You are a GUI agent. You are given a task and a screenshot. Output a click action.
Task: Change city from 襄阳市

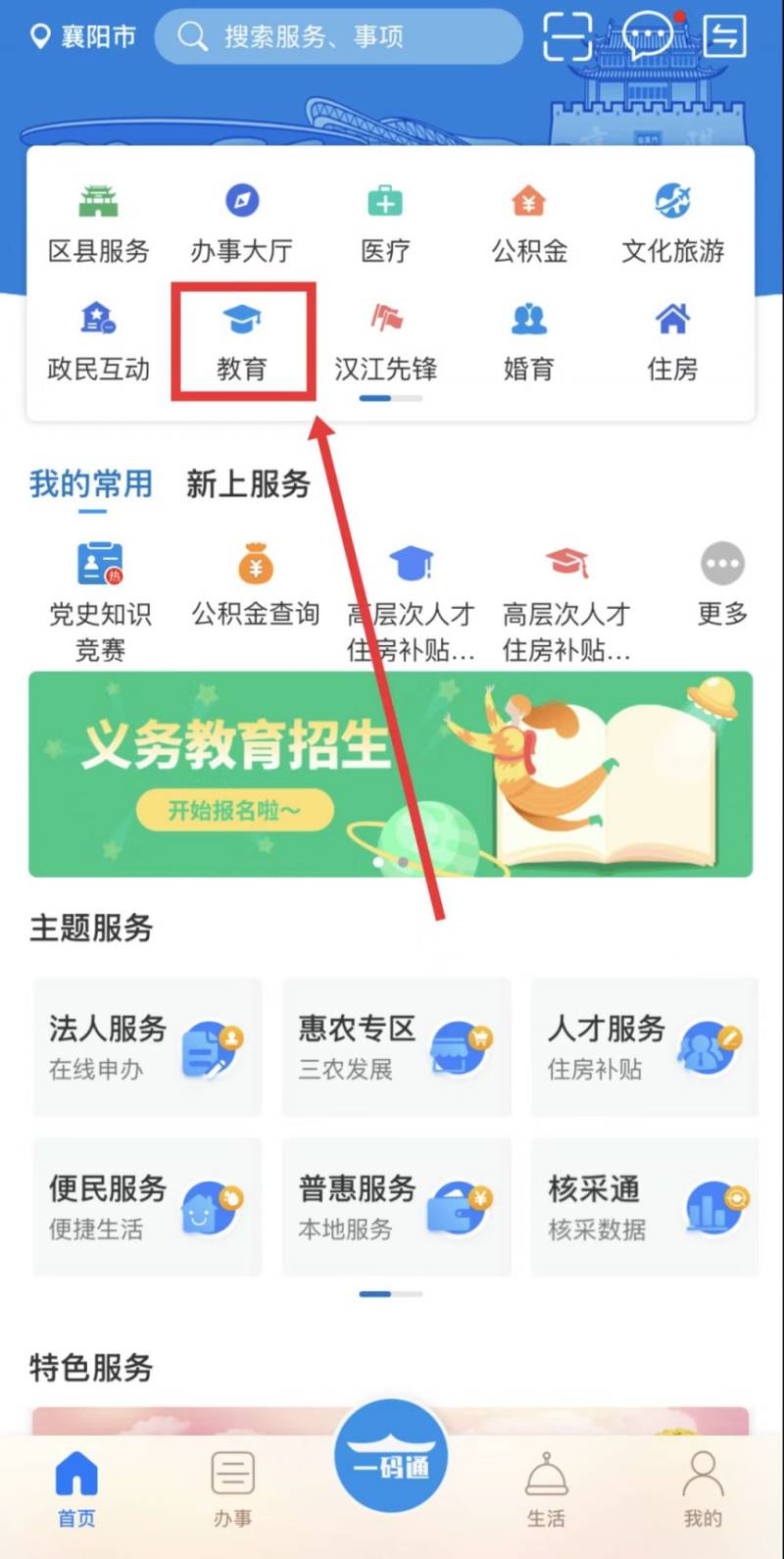click(x=83, y=37)
